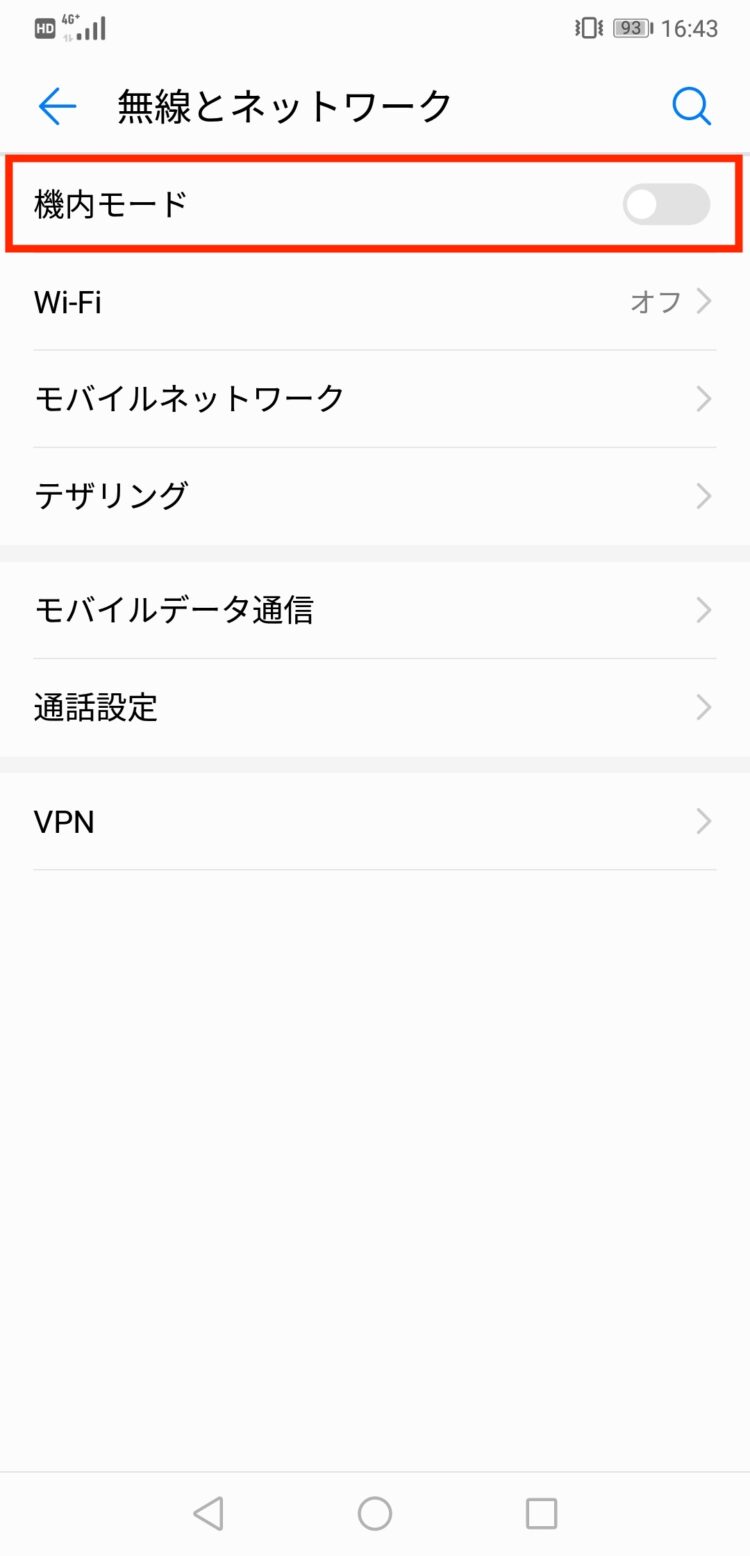Open the テザリング row
Screen dimensions: 750x1556
point(374,496)
